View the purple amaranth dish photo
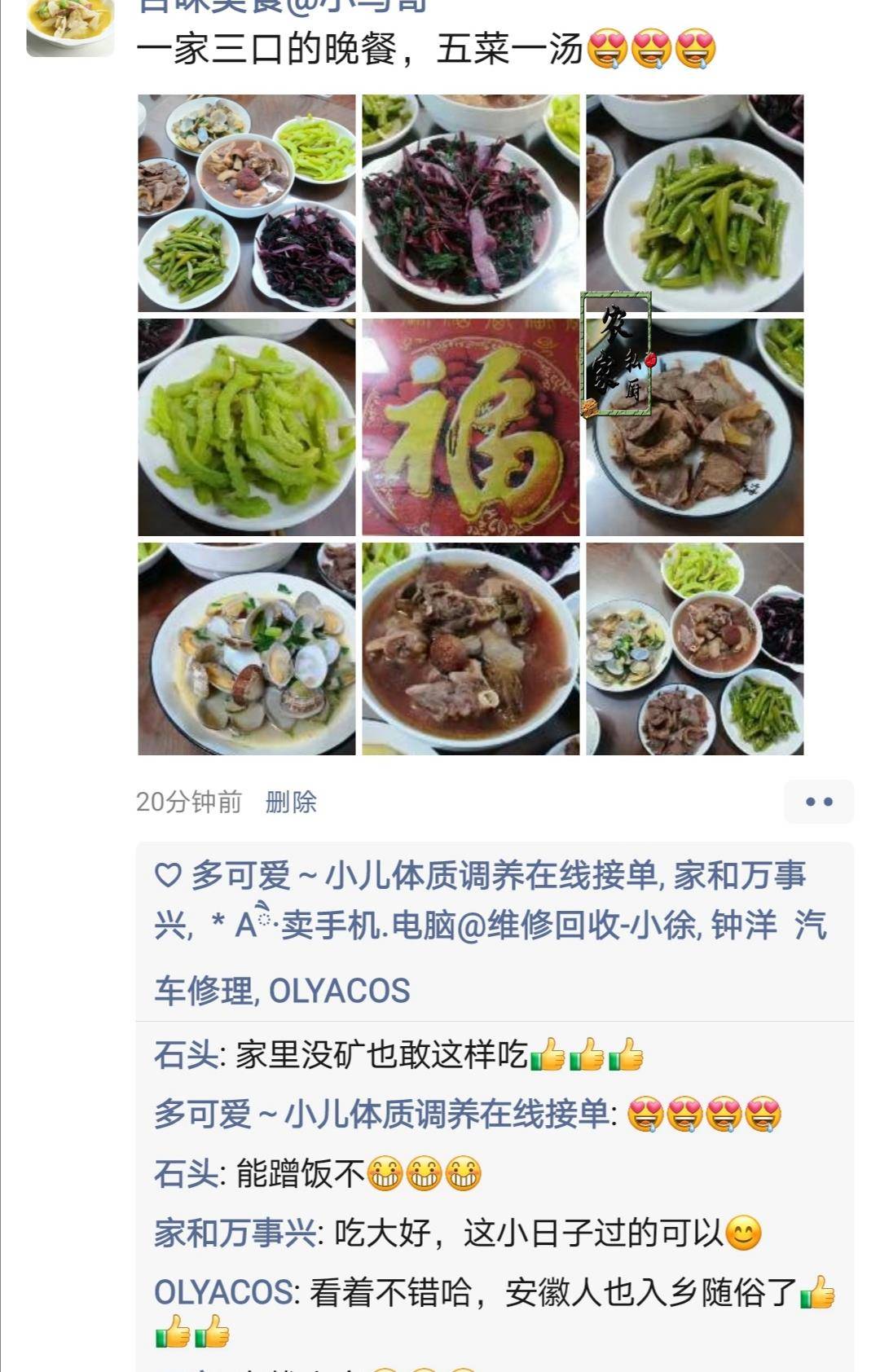The height and width of the screenshot is (1372, 880). pos(470,203)
